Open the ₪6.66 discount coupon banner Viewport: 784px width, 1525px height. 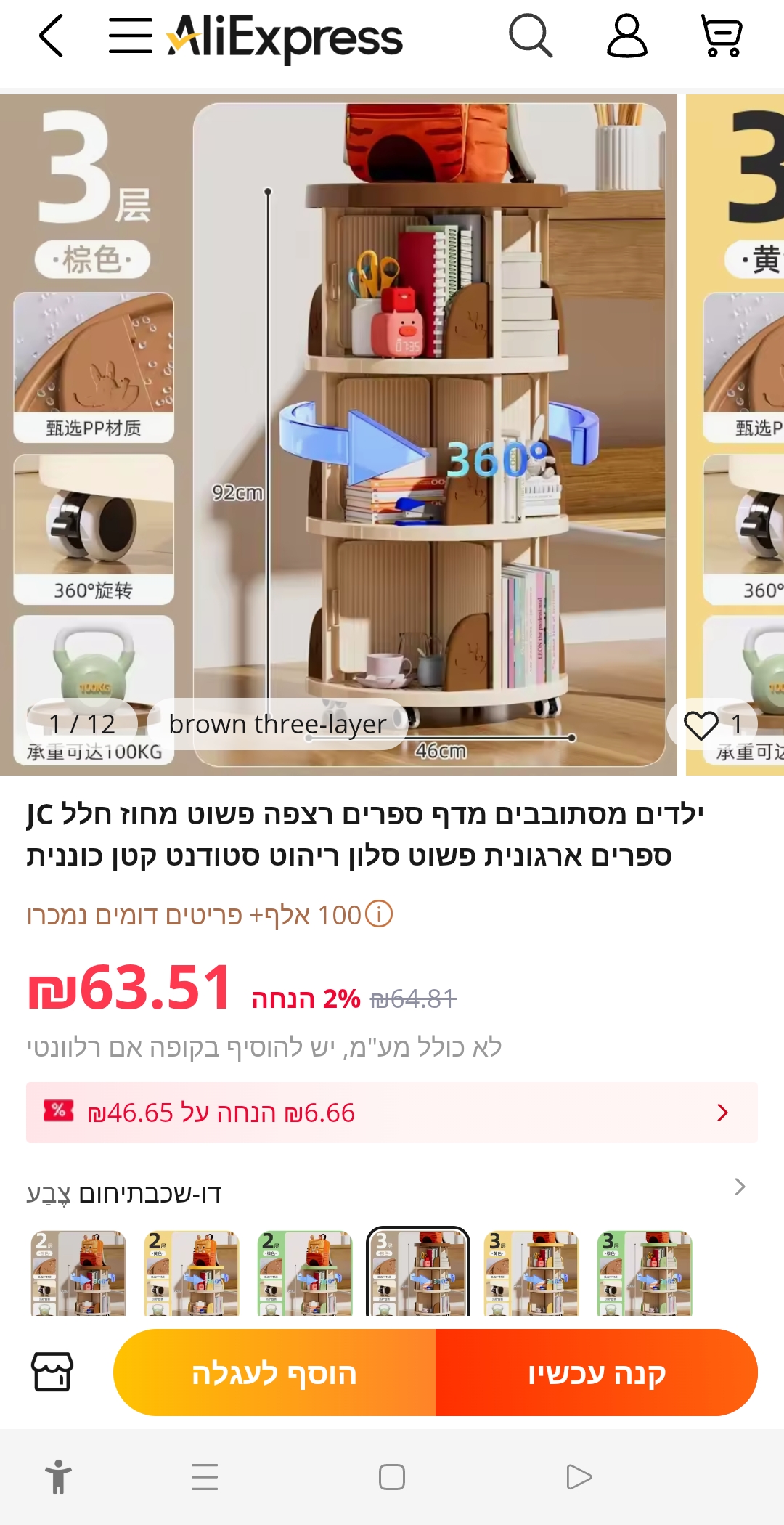[392, 1113]
